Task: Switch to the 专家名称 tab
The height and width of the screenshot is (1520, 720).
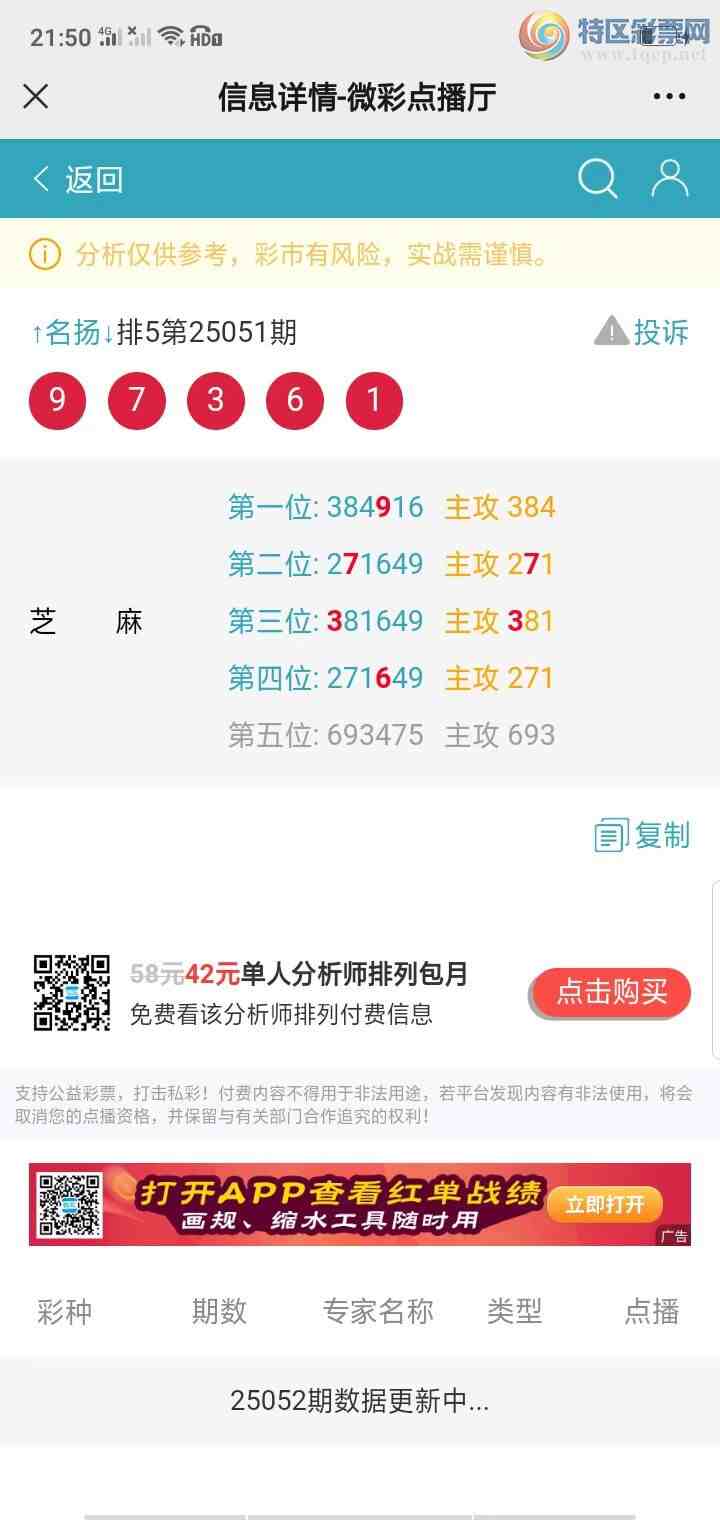Action: click(x=378, y=1312)
